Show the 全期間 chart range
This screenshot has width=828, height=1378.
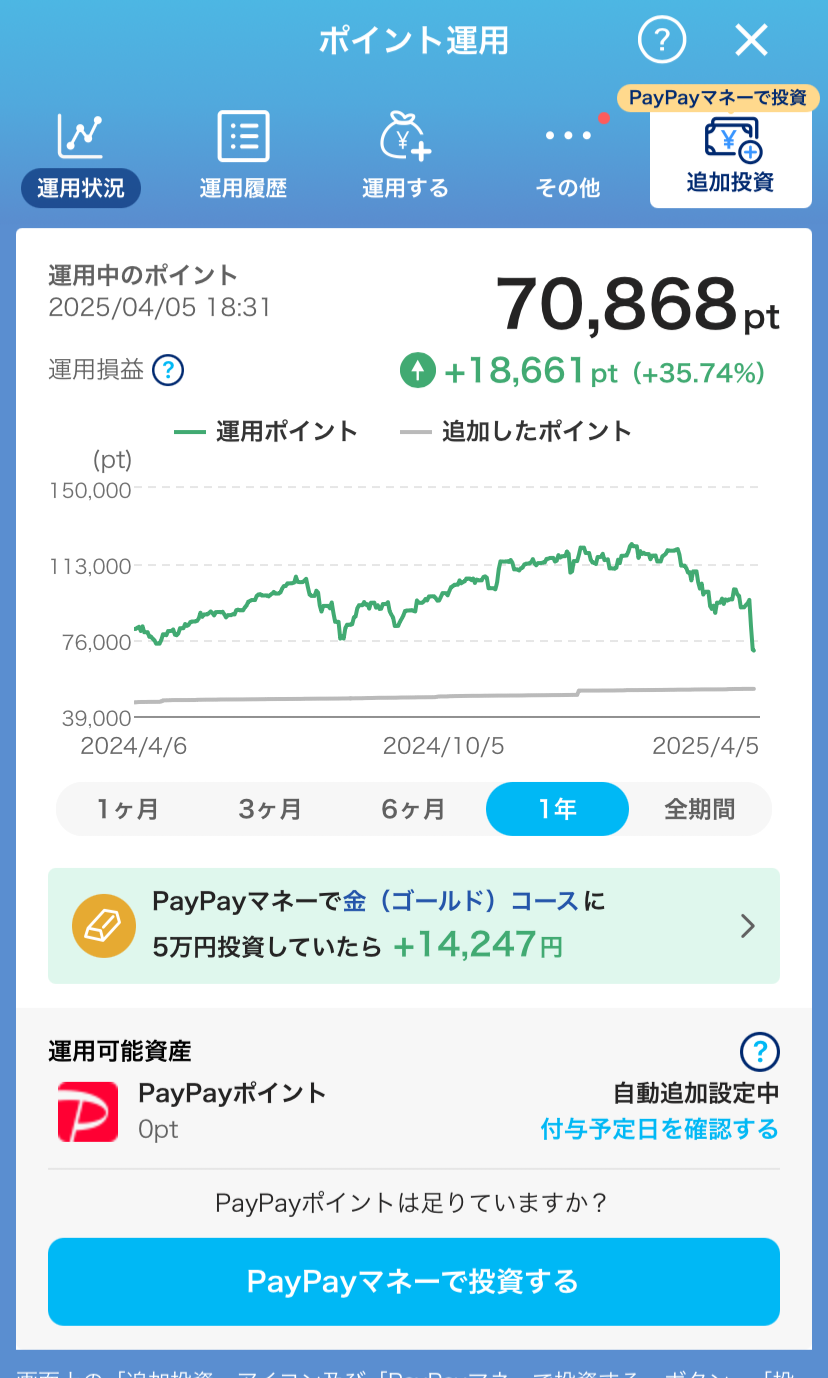700,809
